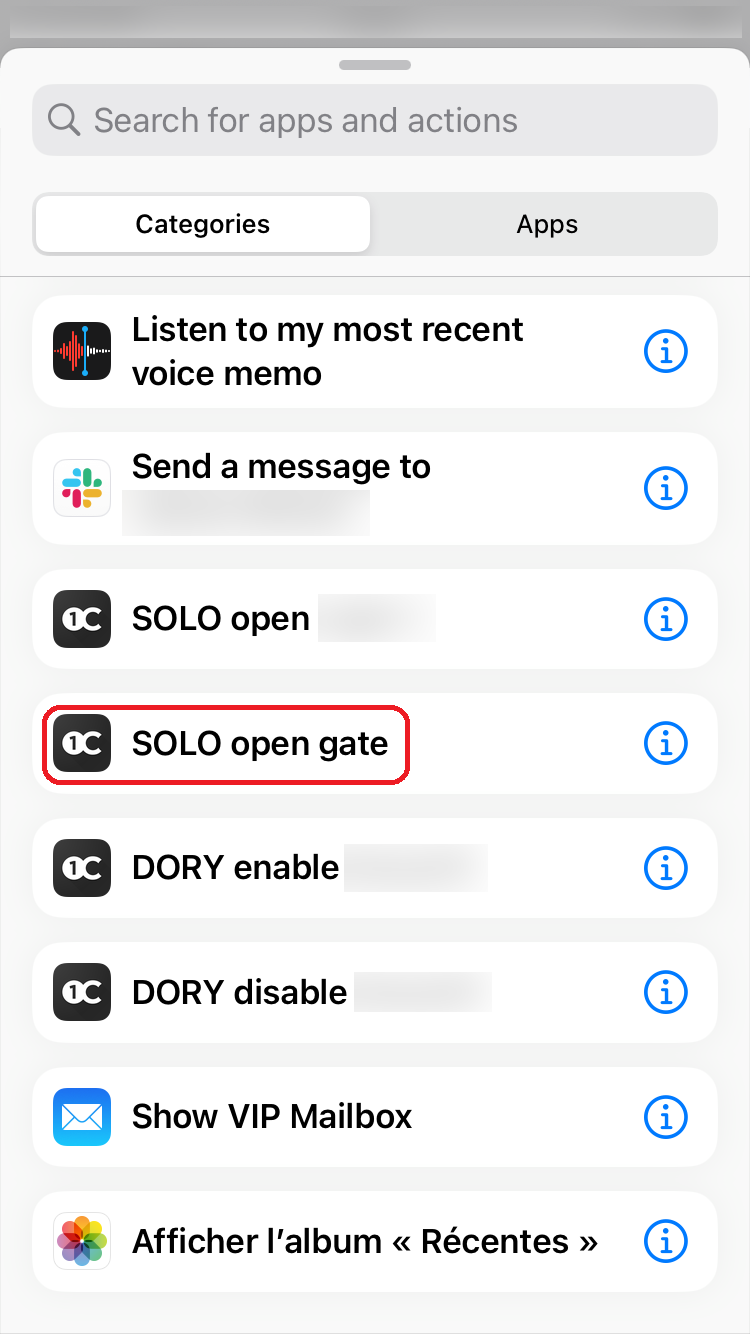
Task: View info for SOLO open gate
Action: point(666,743)
